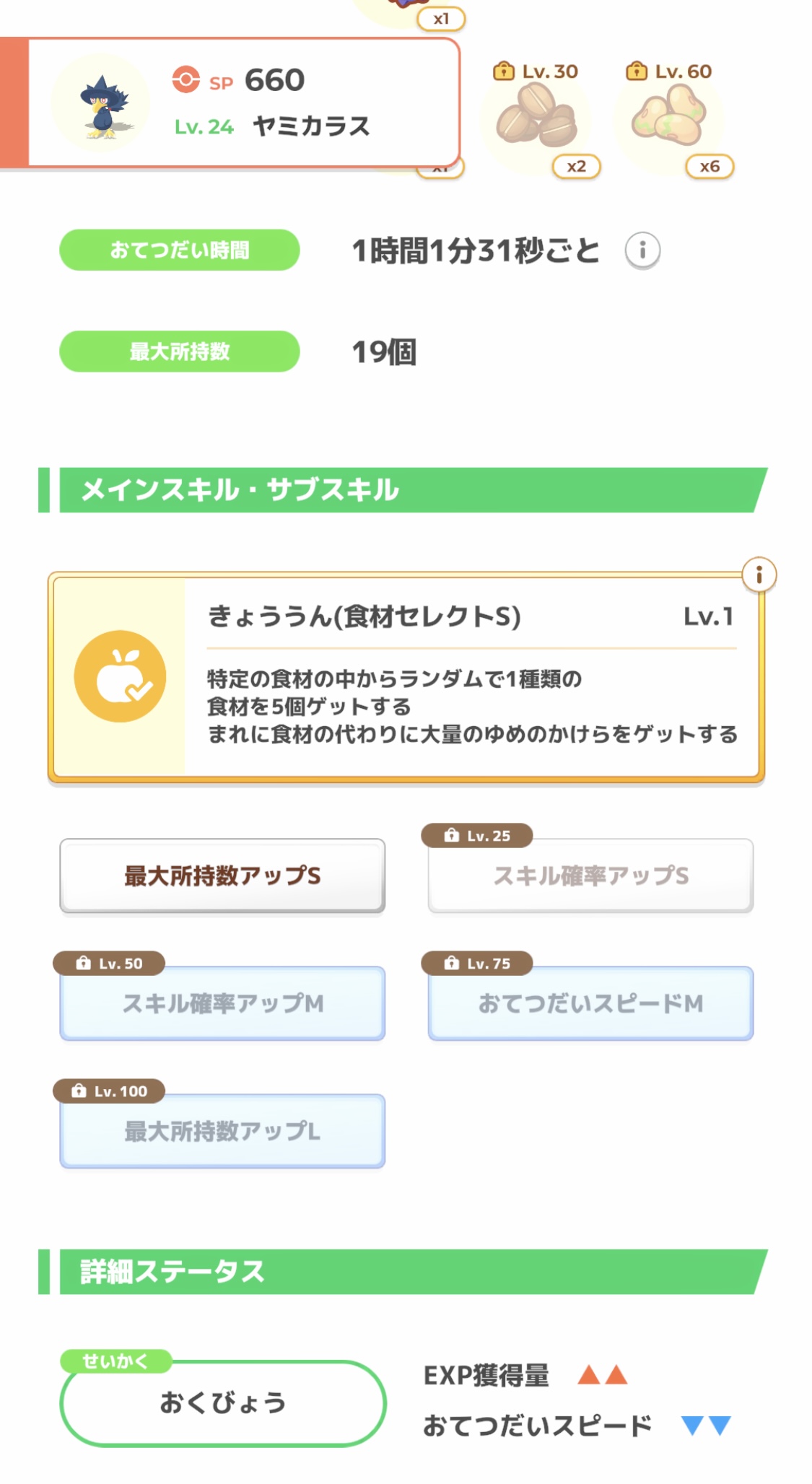The height and width of the screenshot is (1484, 812).
Task: Tap the おくびょう nature button
Action: 222,1402
